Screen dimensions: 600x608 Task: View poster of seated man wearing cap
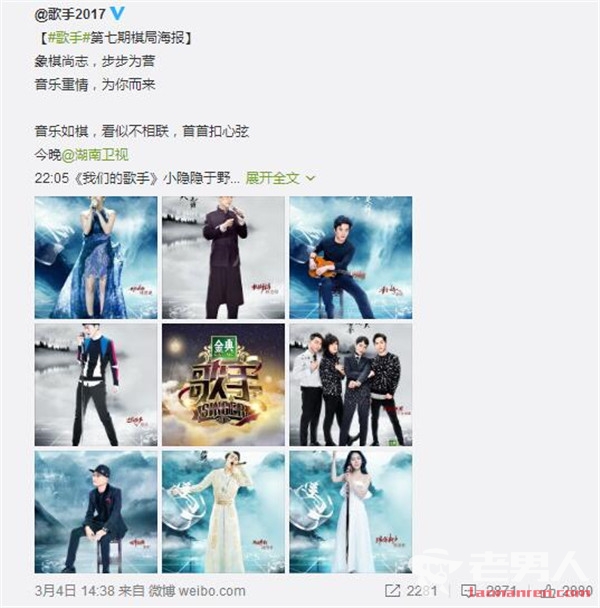96,511
